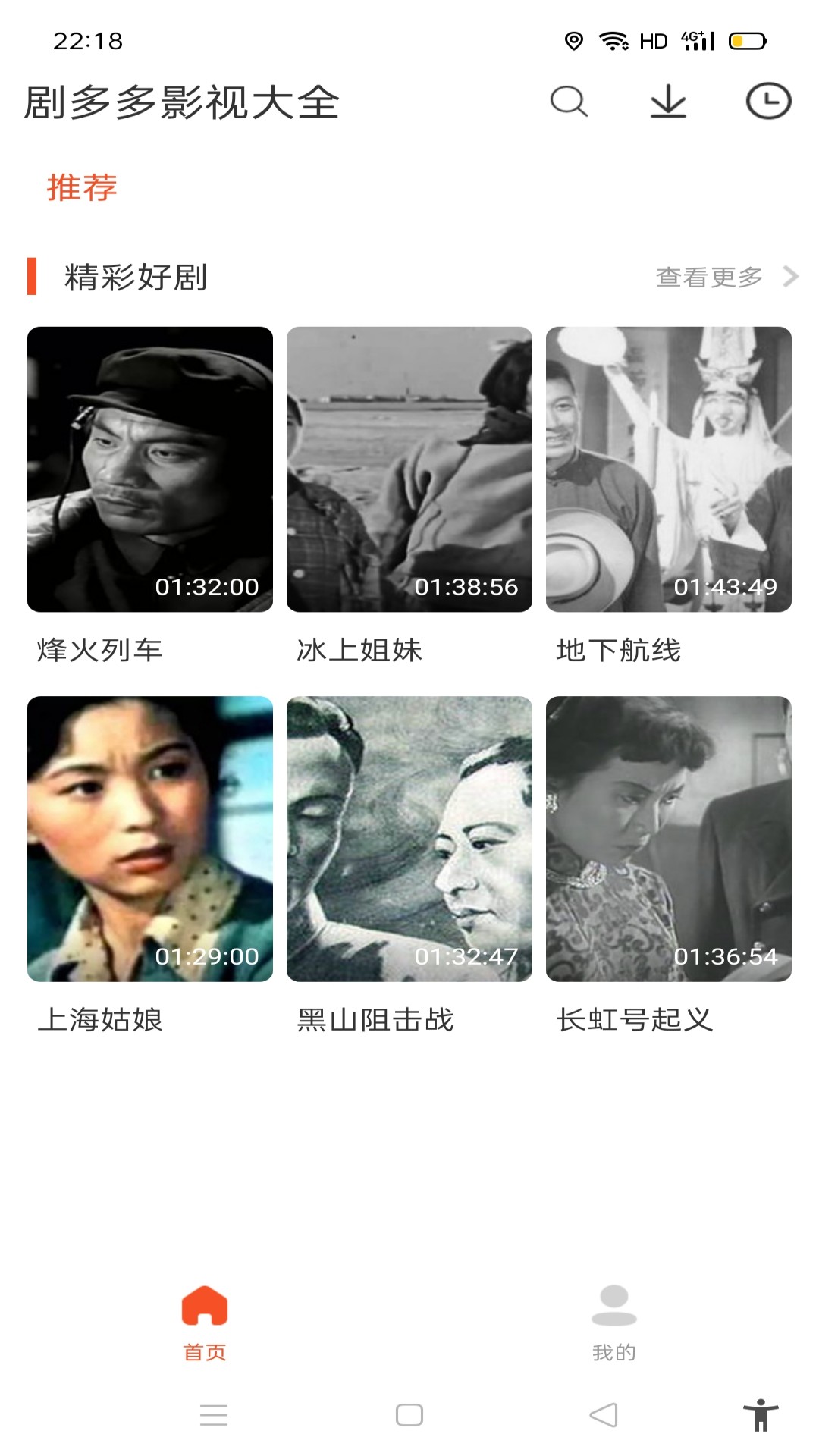Image resolution: width=819 pixels, height=1456 pixels.
Task: Expand 查看更多 with its chevron arrow
Action: pyautogui.click(x=789, y=278)
